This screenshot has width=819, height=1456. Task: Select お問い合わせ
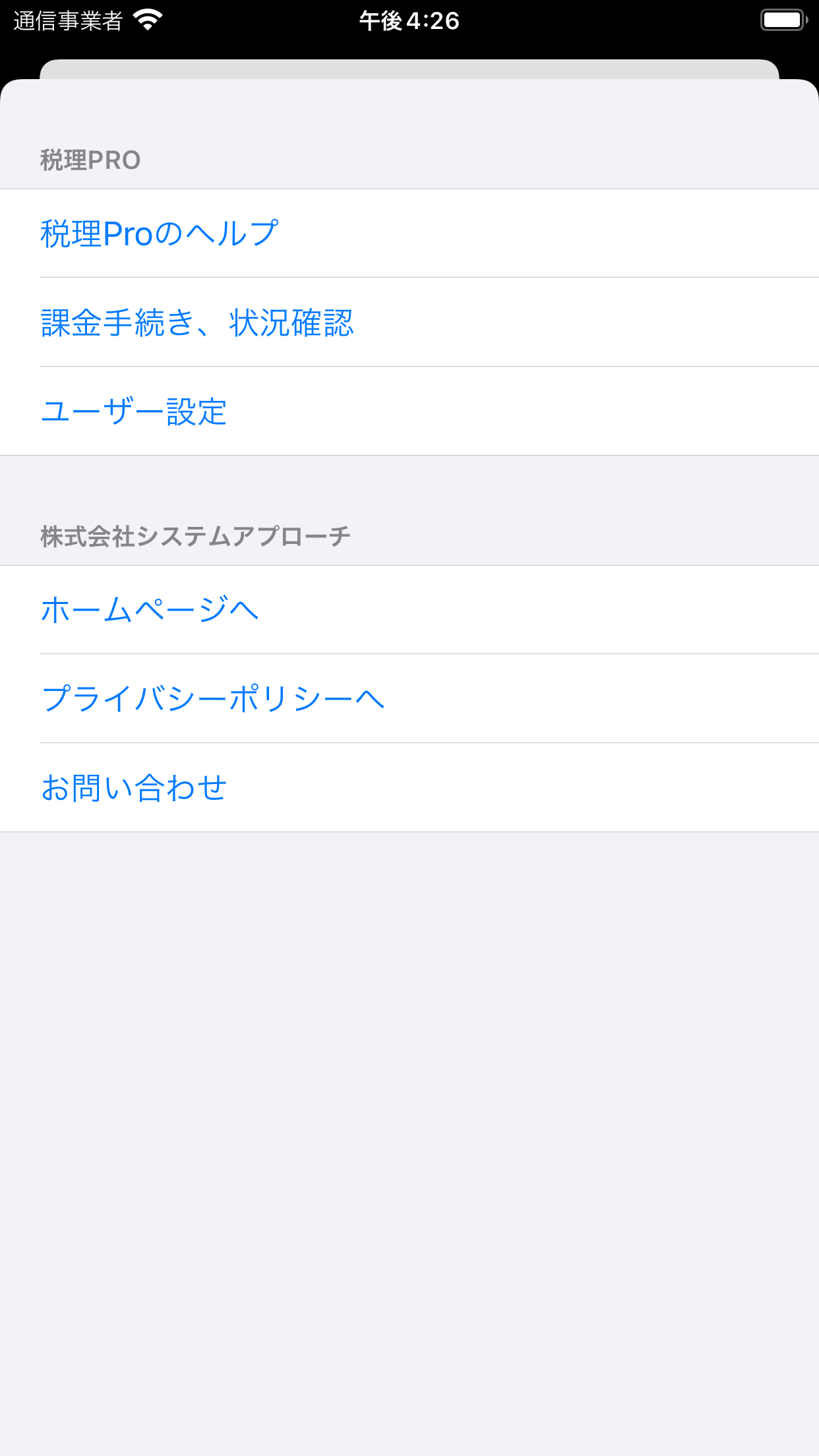[409, 788]
